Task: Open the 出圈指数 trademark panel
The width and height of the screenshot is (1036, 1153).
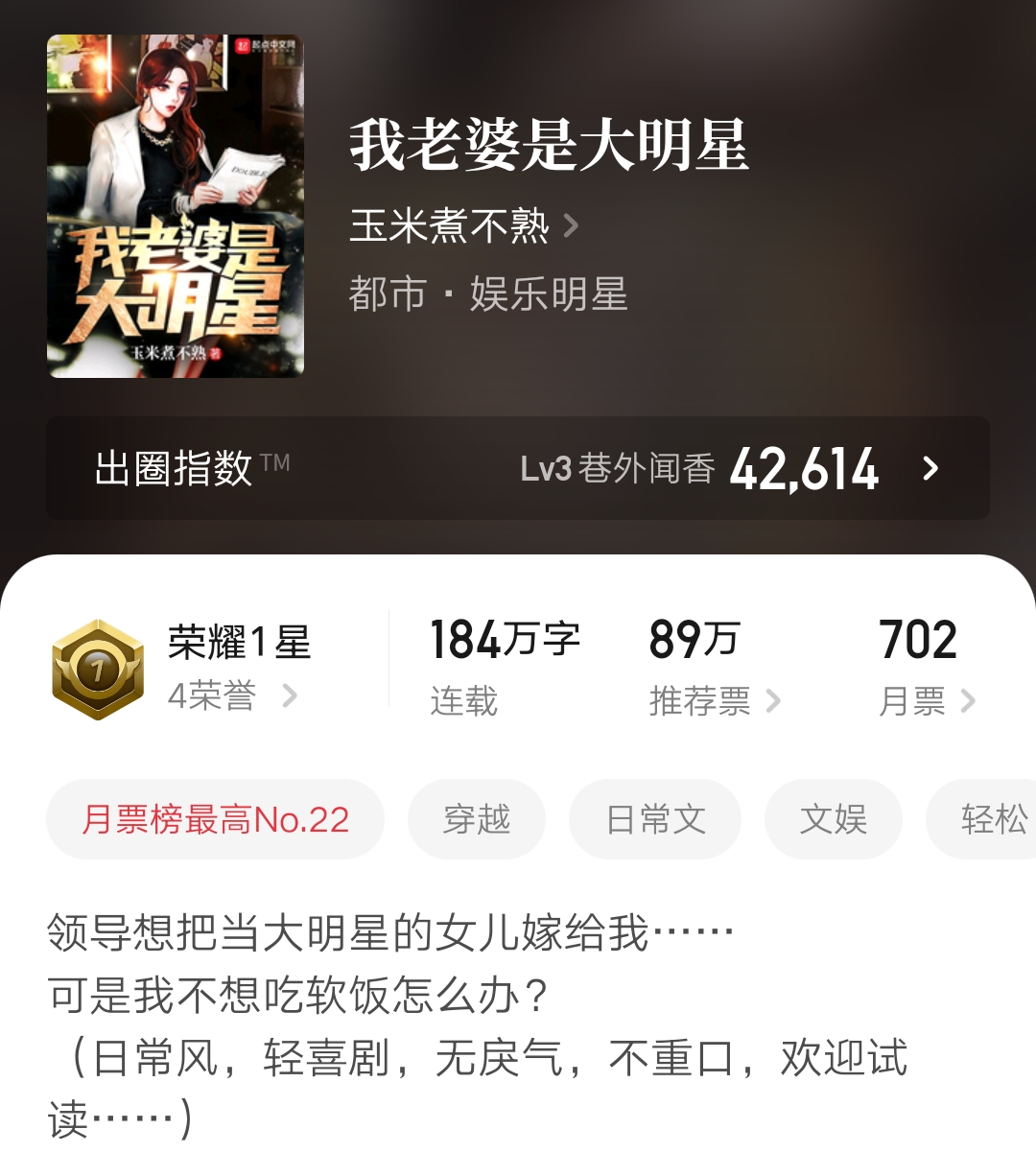Action: click(x=173, y=467)
